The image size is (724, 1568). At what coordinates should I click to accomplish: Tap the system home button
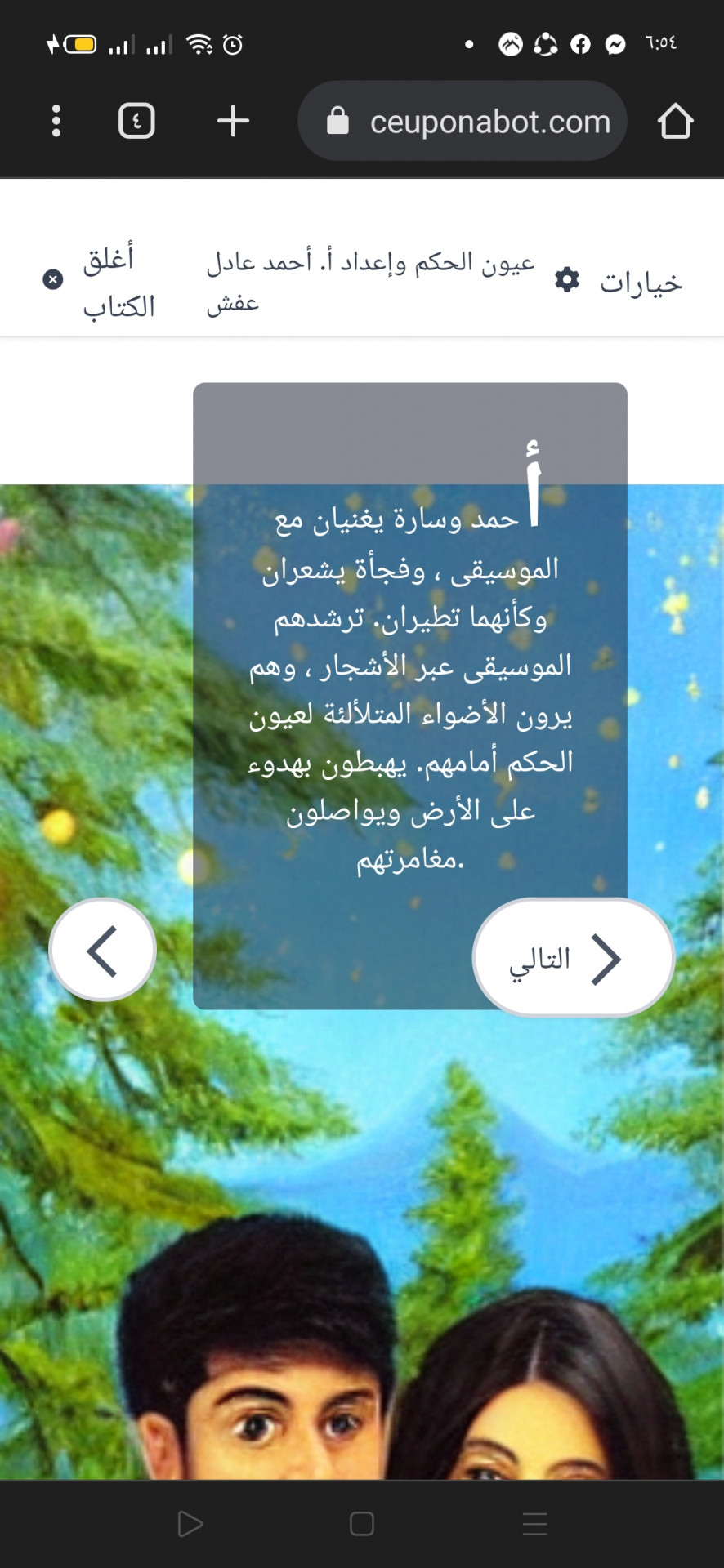click(x=361, y=1523)
